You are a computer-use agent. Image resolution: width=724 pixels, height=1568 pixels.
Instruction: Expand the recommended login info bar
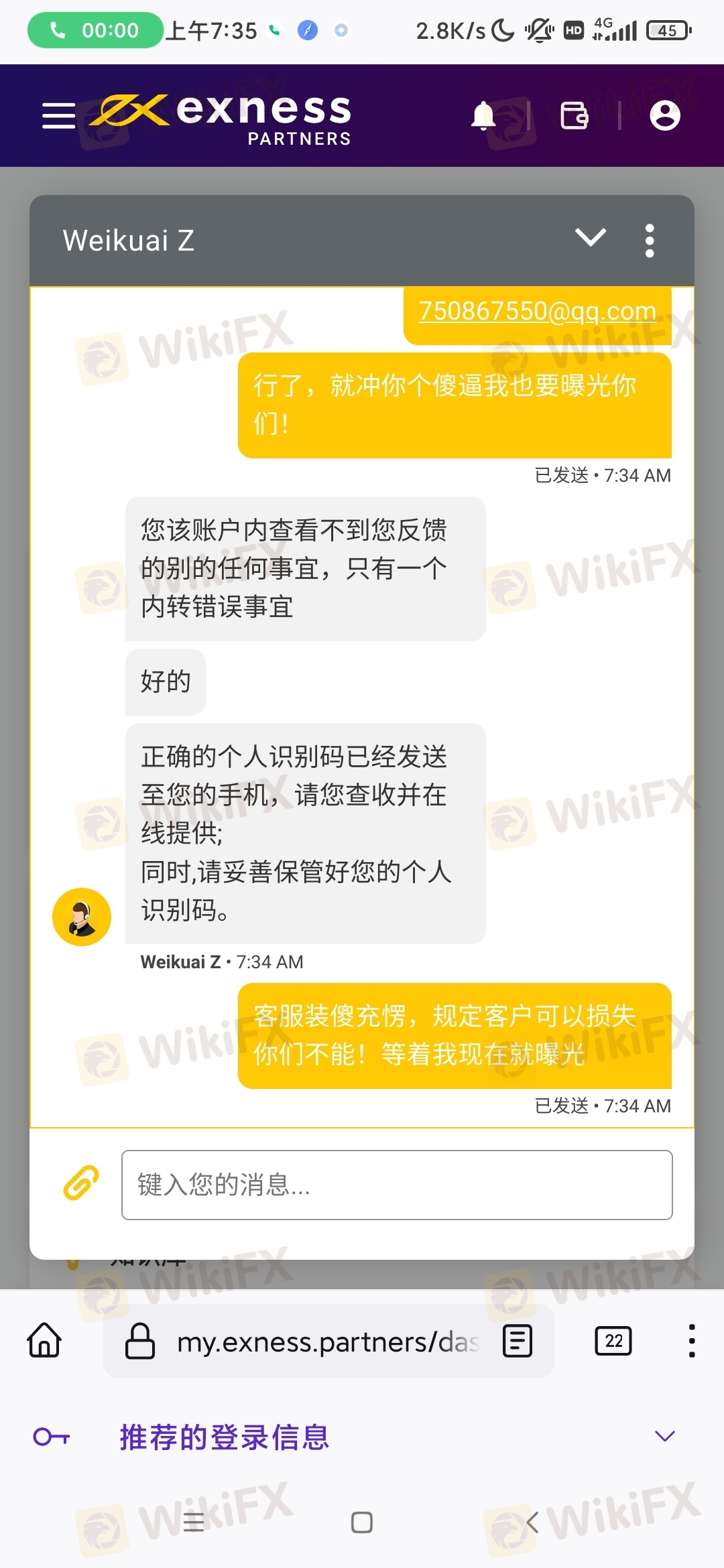pos(664,1436)
